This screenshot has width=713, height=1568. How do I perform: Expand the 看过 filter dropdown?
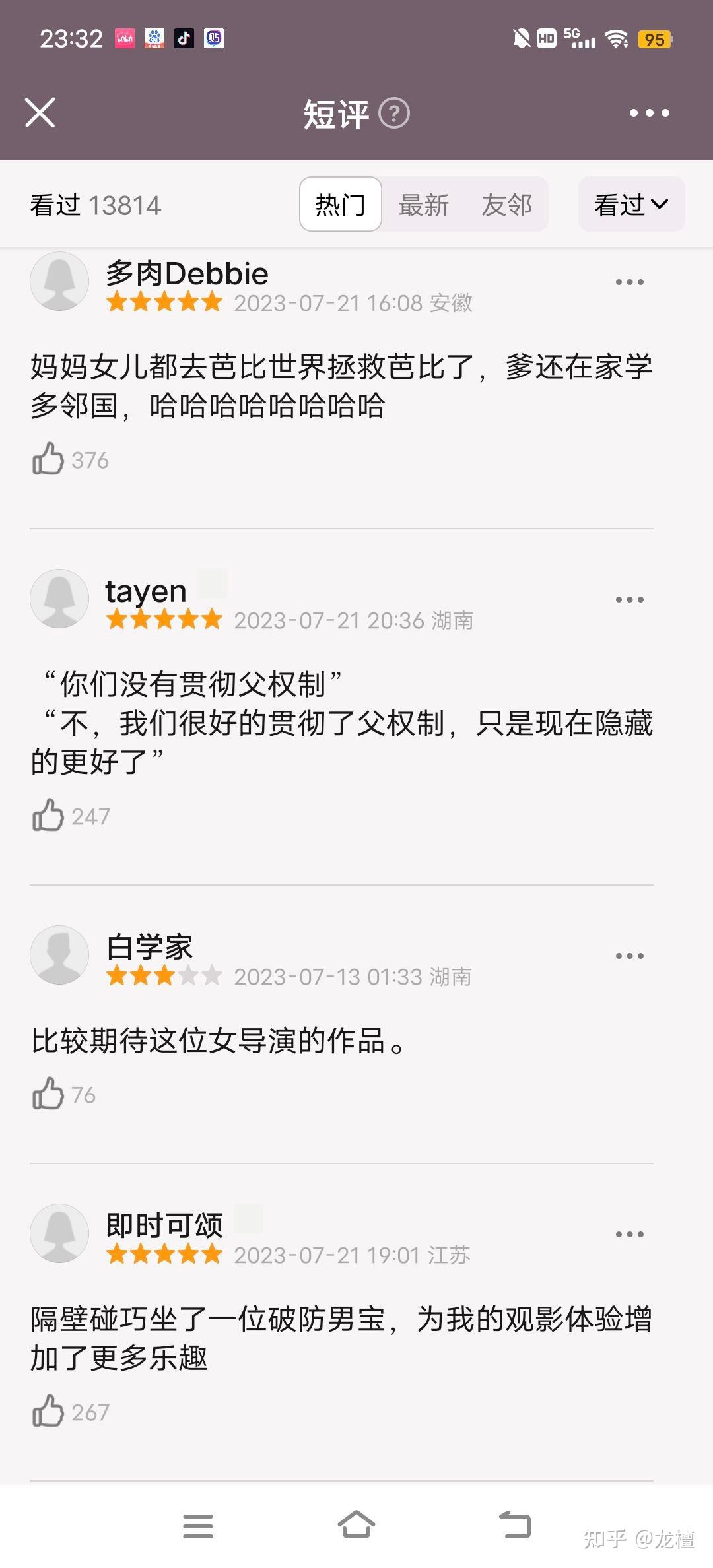tap(631, 205)
